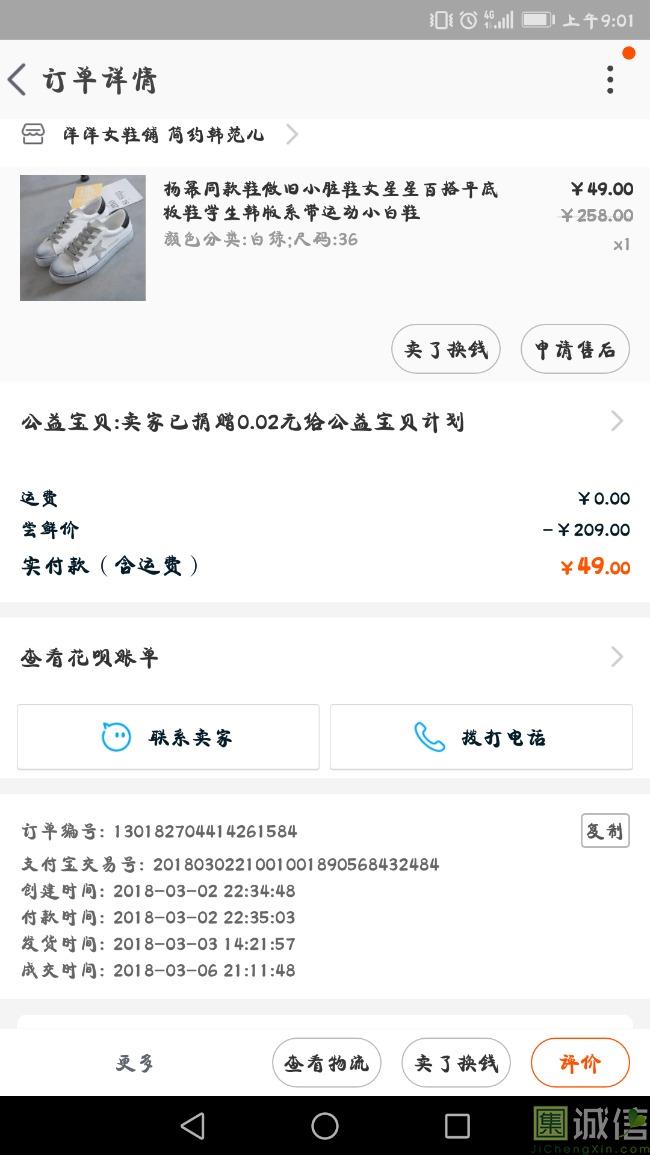Tap 复制 to copy the order number
The width and height of the screenshot is (650, 1155).
click(x=605, y=831)
